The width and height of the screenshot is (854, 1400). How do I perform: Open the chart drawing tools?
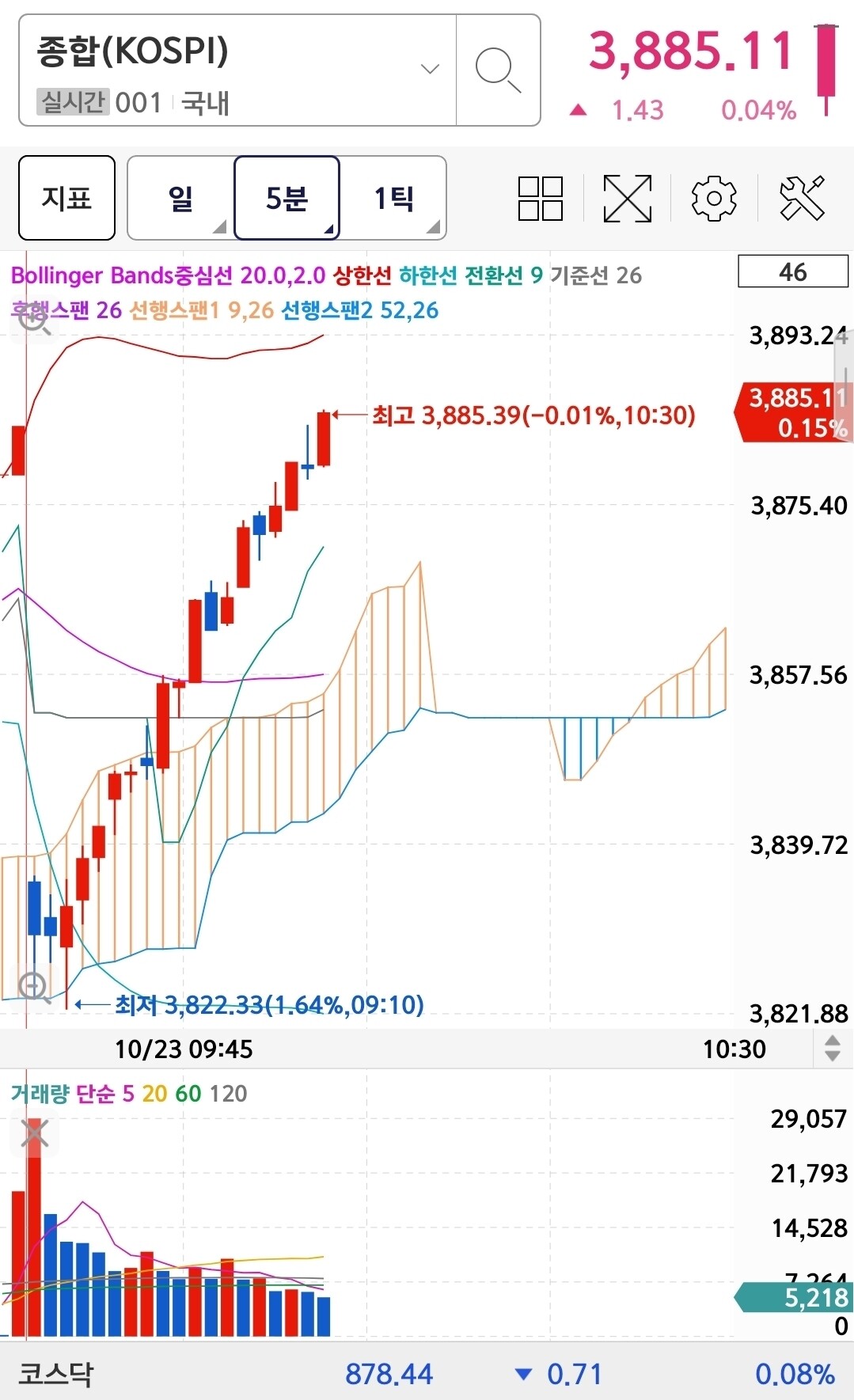tap(802, 198)
